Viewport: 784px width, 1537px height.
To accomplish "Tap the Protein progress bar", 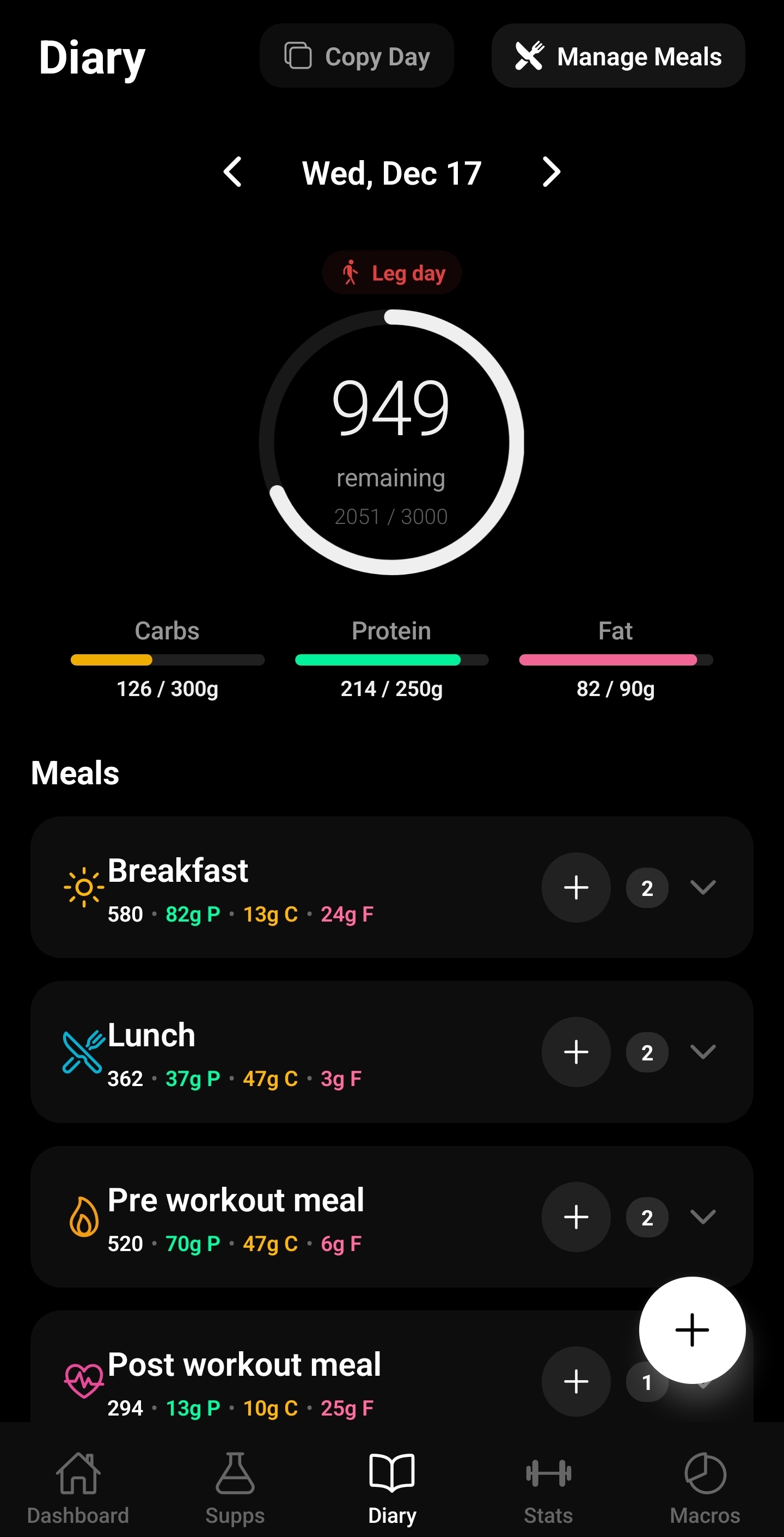I will click(x=391, y=660).
